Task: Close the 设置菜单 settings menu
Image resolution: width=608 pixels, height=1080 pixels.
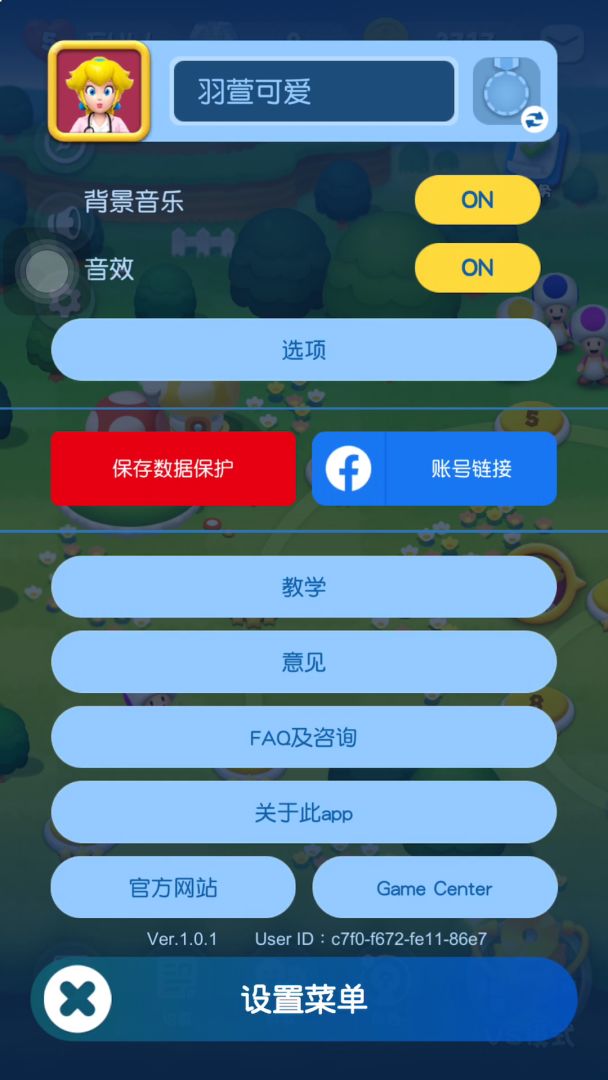Action: [79, 999]
